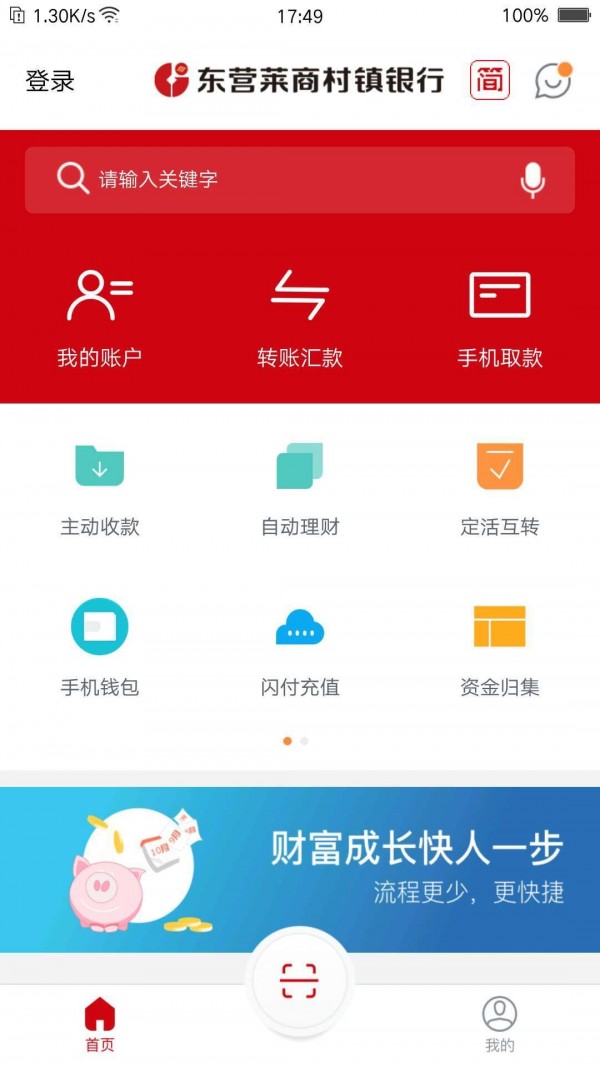Open 手机钱包
600x1067 pixels.
[100, 647]
